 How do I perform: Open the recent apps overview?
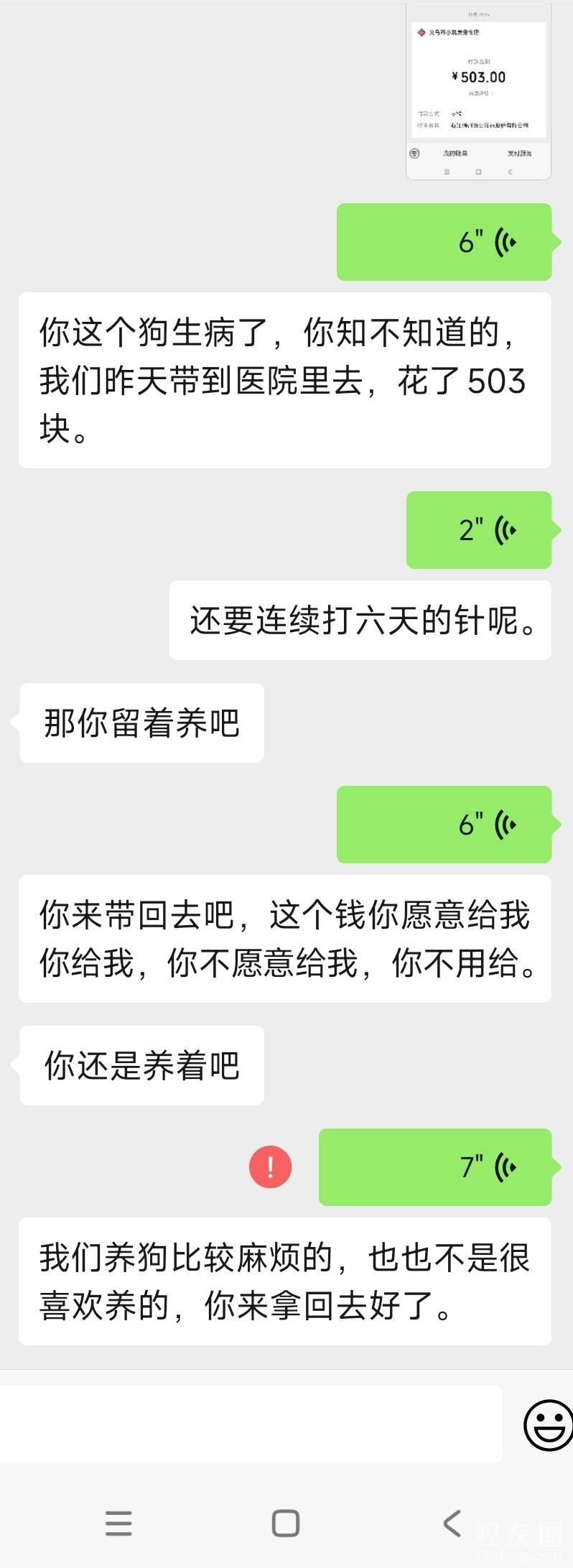(x=118, y=1523)
